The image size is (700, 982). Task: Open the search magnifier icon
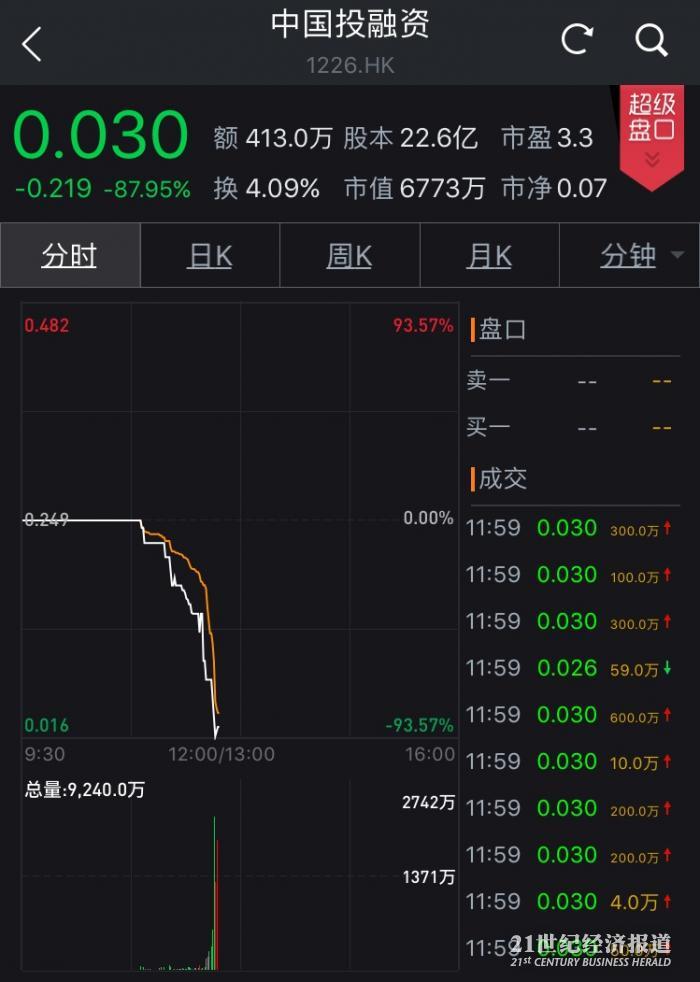tap(651, 40)
